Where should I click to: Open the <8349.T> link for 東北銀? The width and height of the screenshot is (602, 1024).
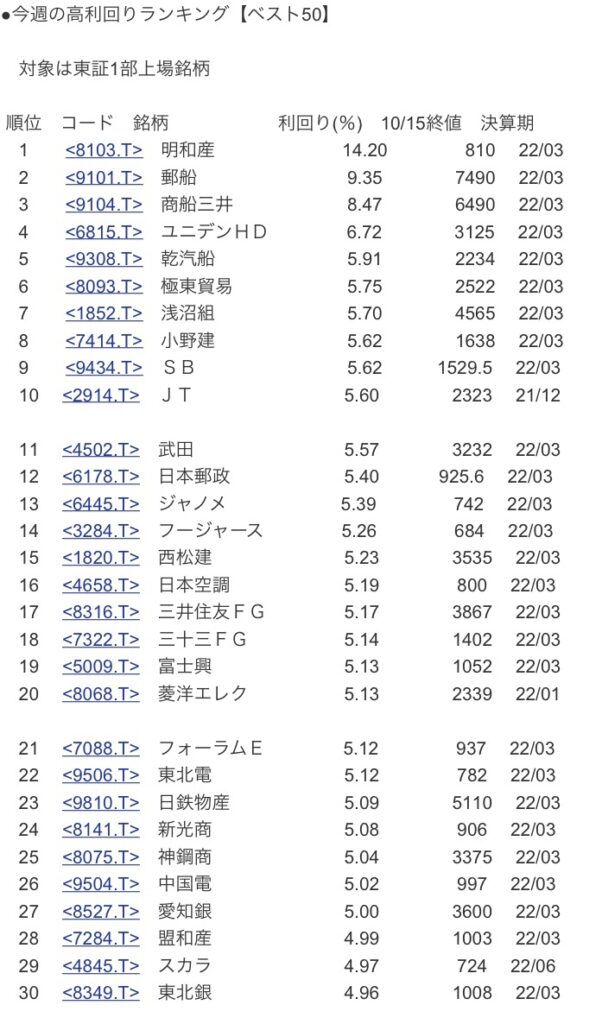pyautogui.click(x=101, y=993)
